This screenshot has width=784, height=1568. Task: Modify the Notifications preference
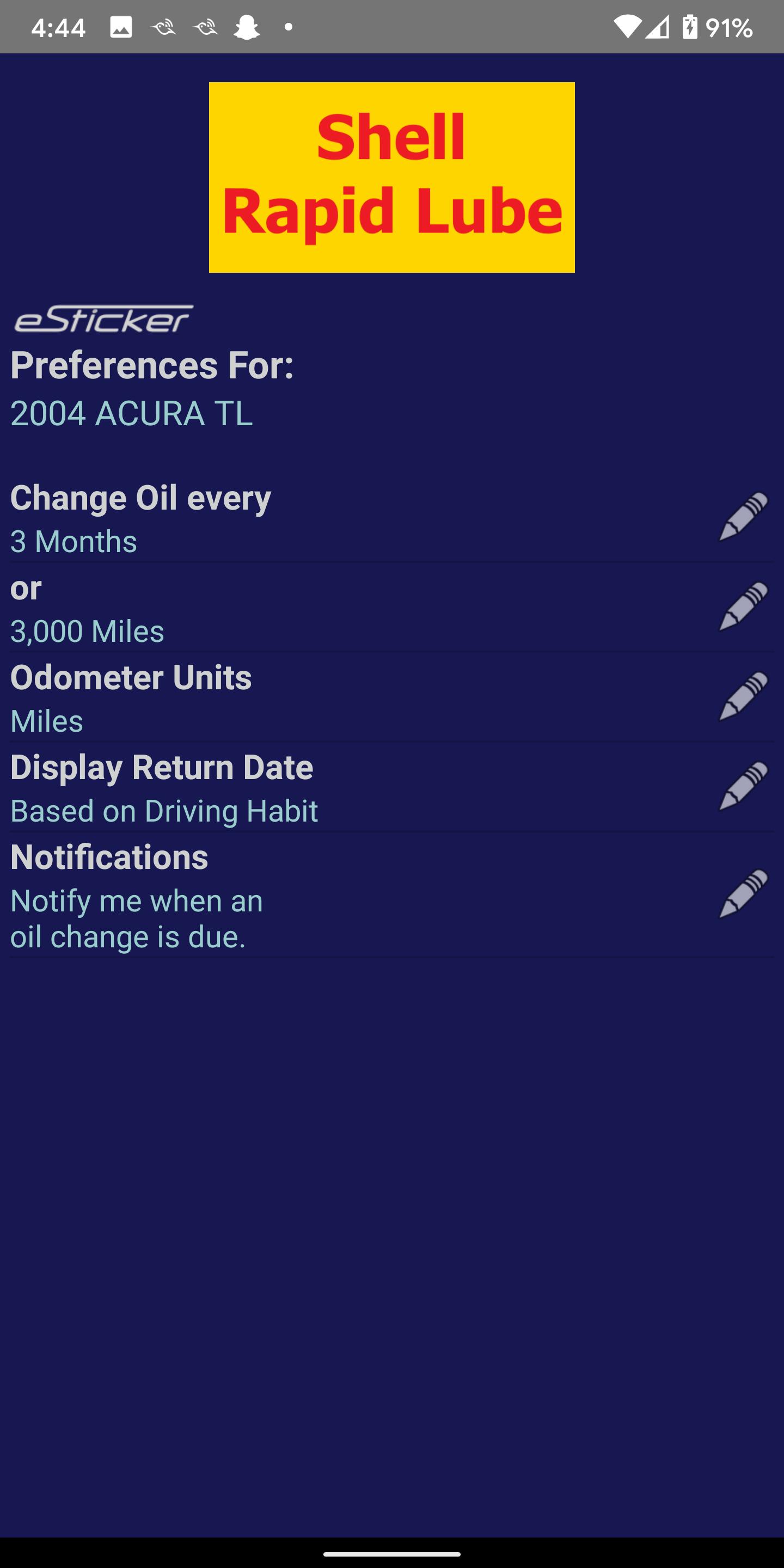[743, 893]
